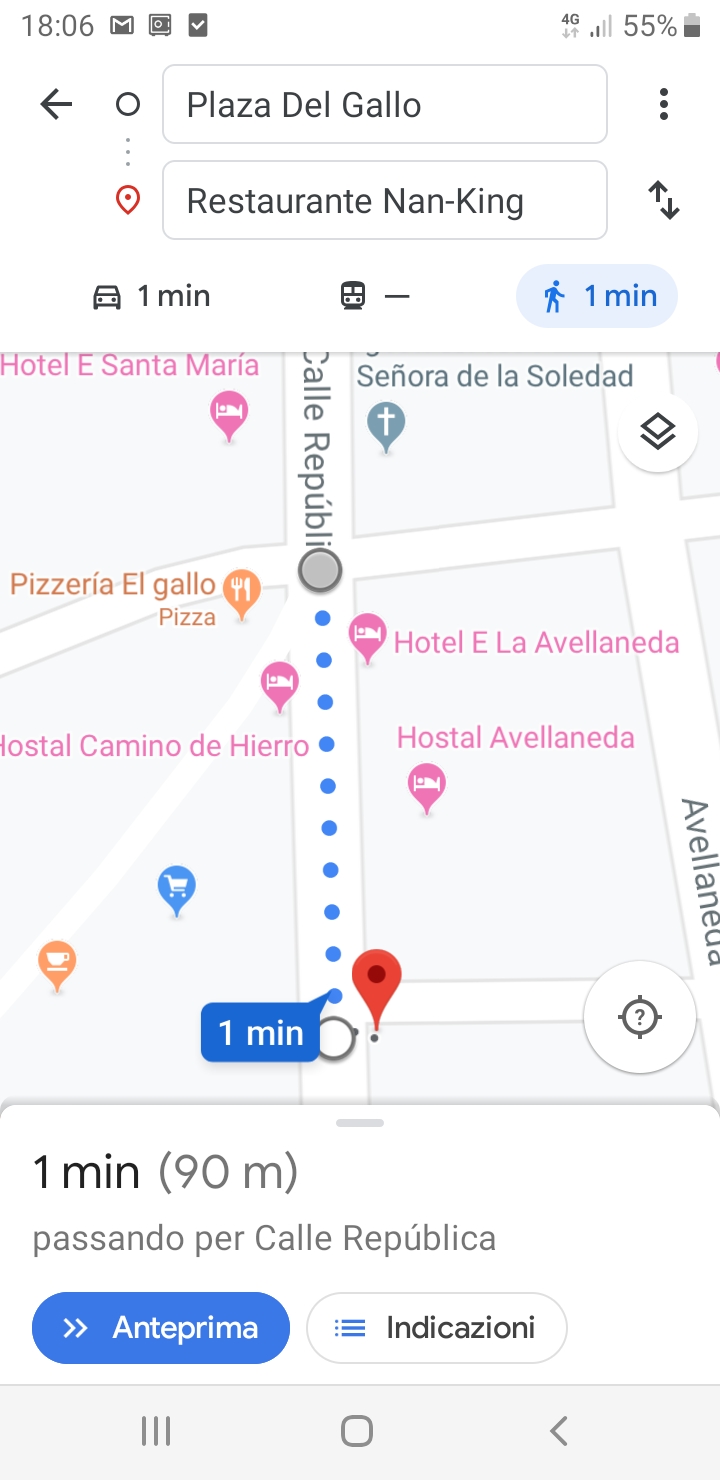Tap the bottom sheet drag handle

pyautogui.click(x=358, y=1123)
